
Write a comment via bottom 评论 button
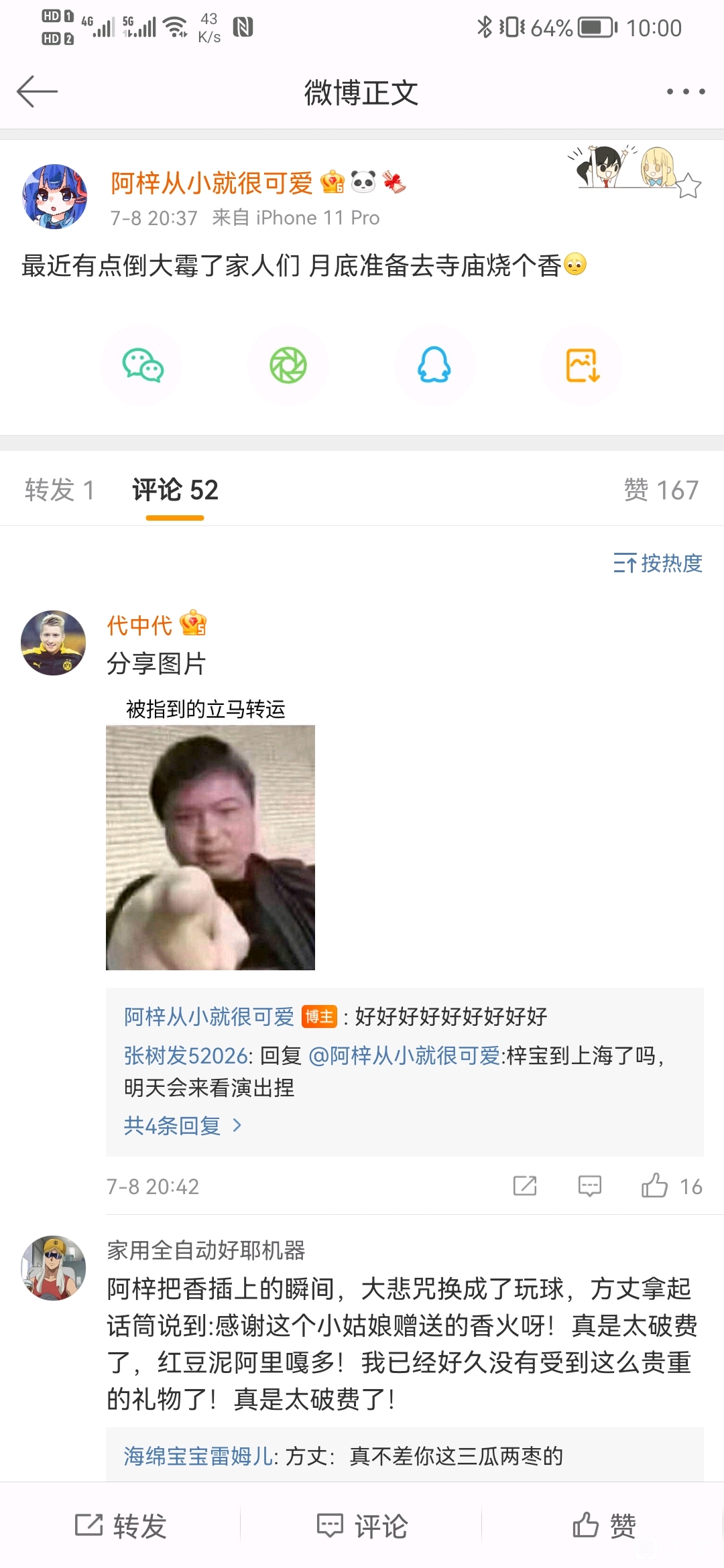pos(362,1526)
